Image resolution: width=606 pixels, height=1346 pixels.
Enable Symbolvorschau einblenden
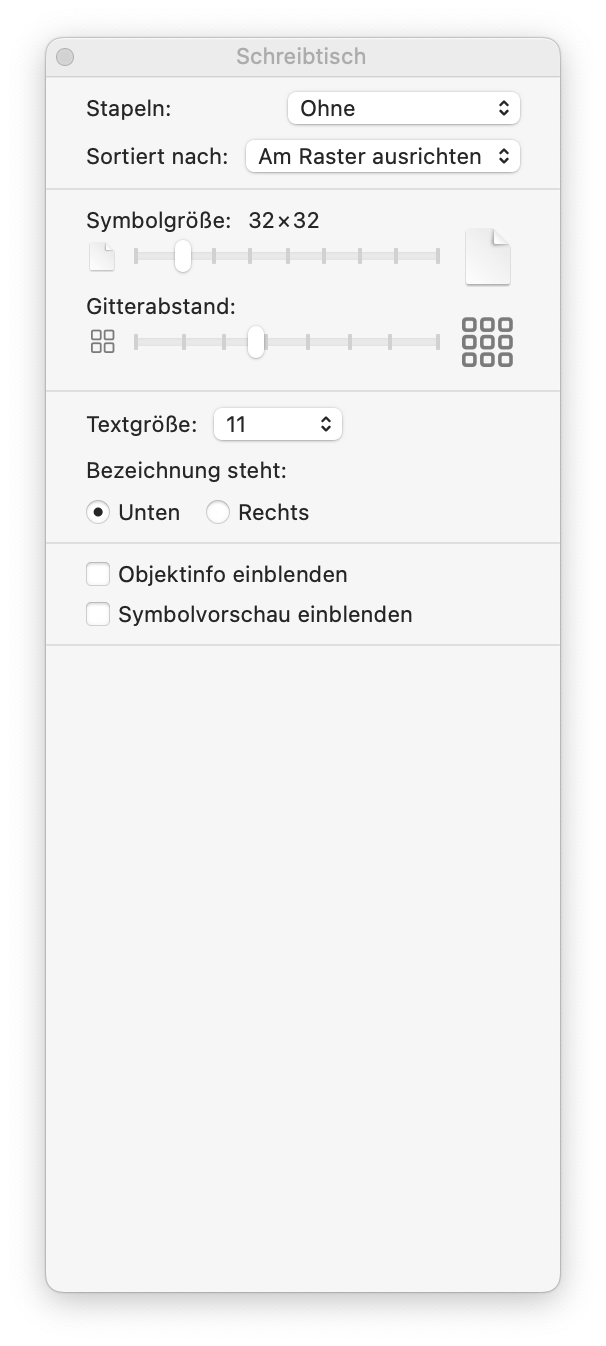click(x=98, y=614)
